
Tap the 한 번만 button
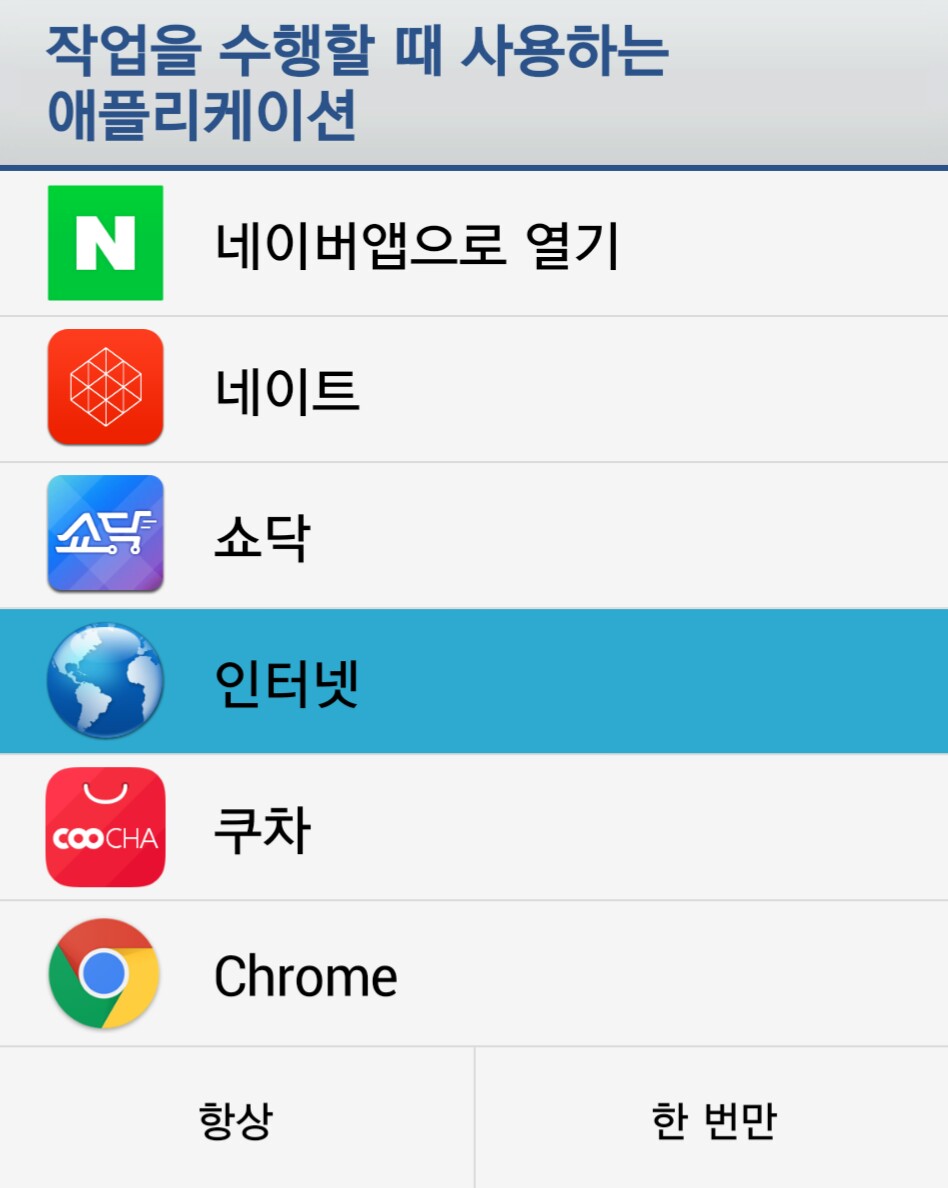click(712, 1118)
